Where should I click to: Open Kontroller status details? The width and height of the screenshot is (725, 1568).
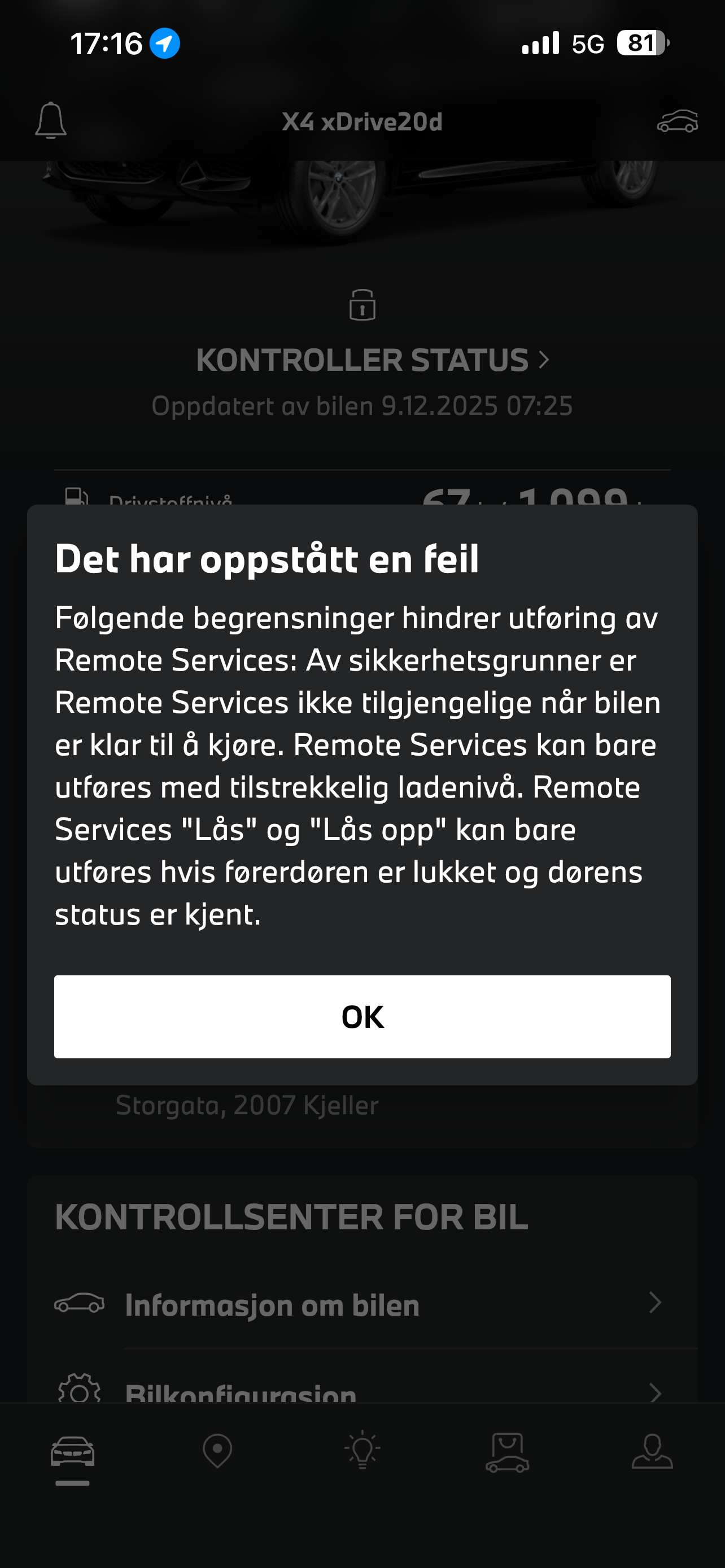pyautogui.click(x=372, y=360)
